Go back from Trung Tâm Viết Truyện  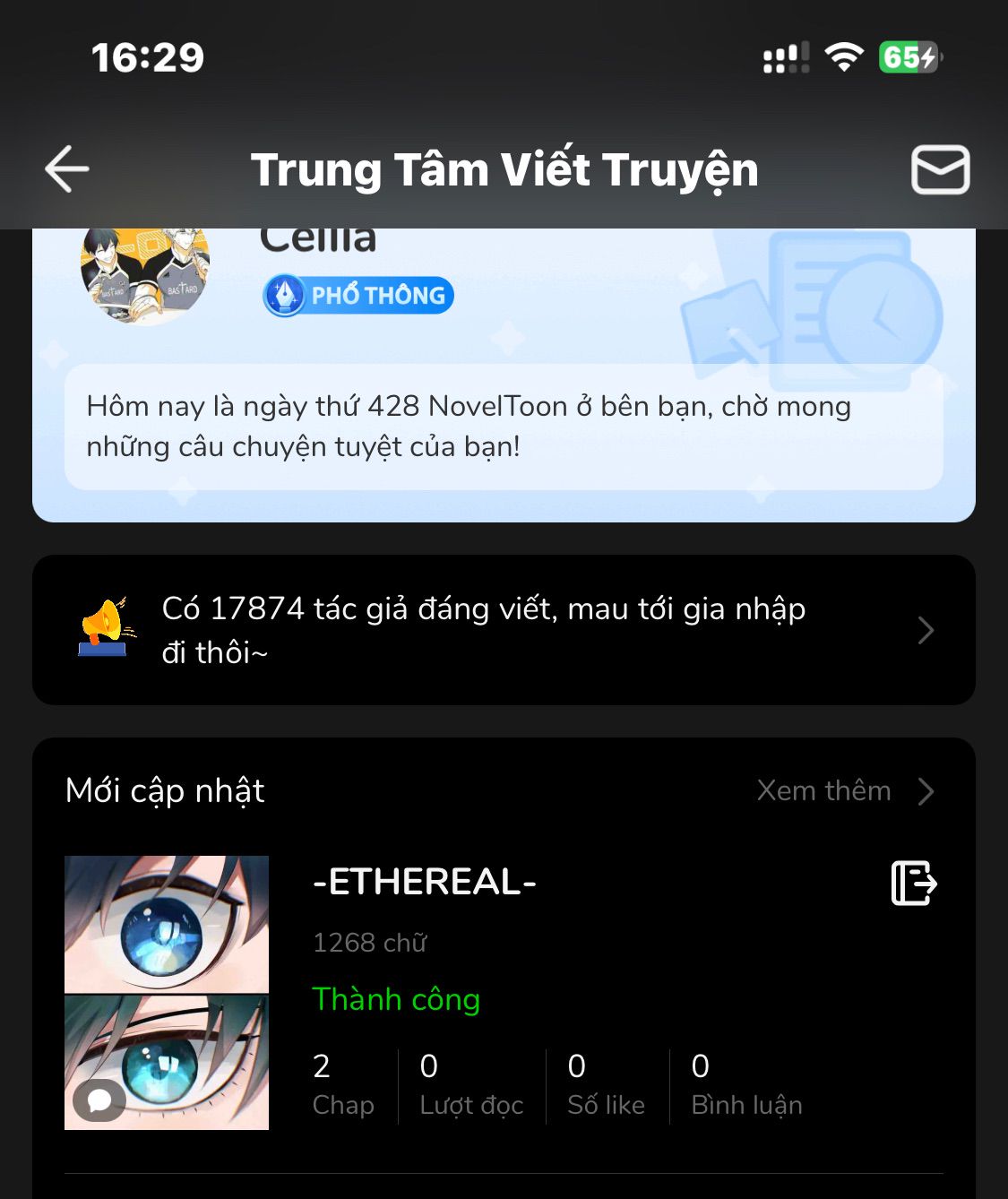tap(67, 169)
